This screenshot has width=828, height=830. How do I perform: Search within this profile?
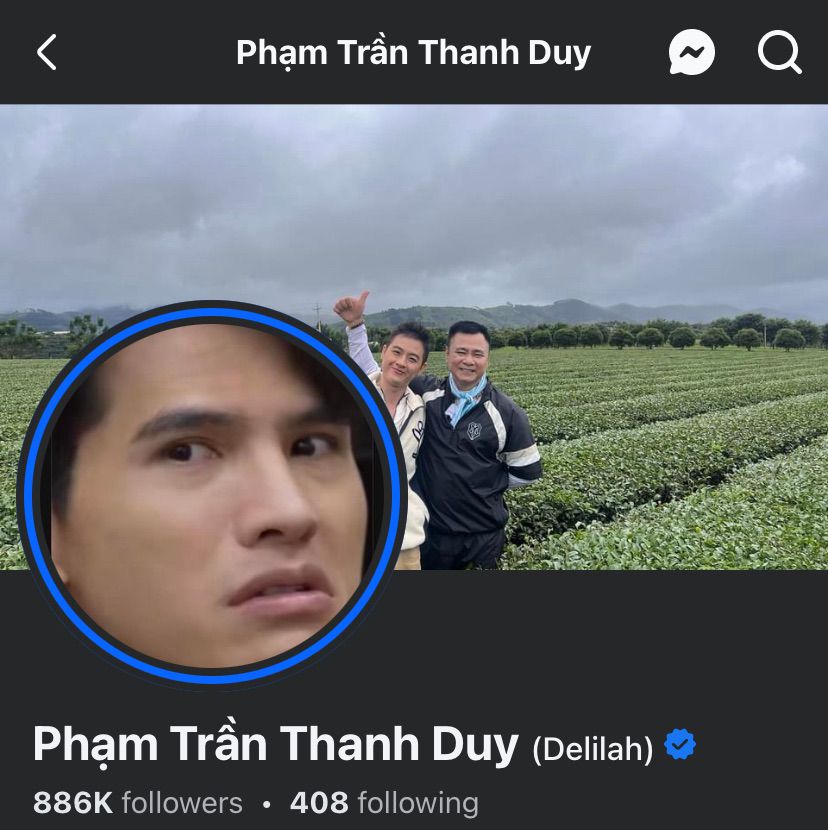[x=779, y=52]
